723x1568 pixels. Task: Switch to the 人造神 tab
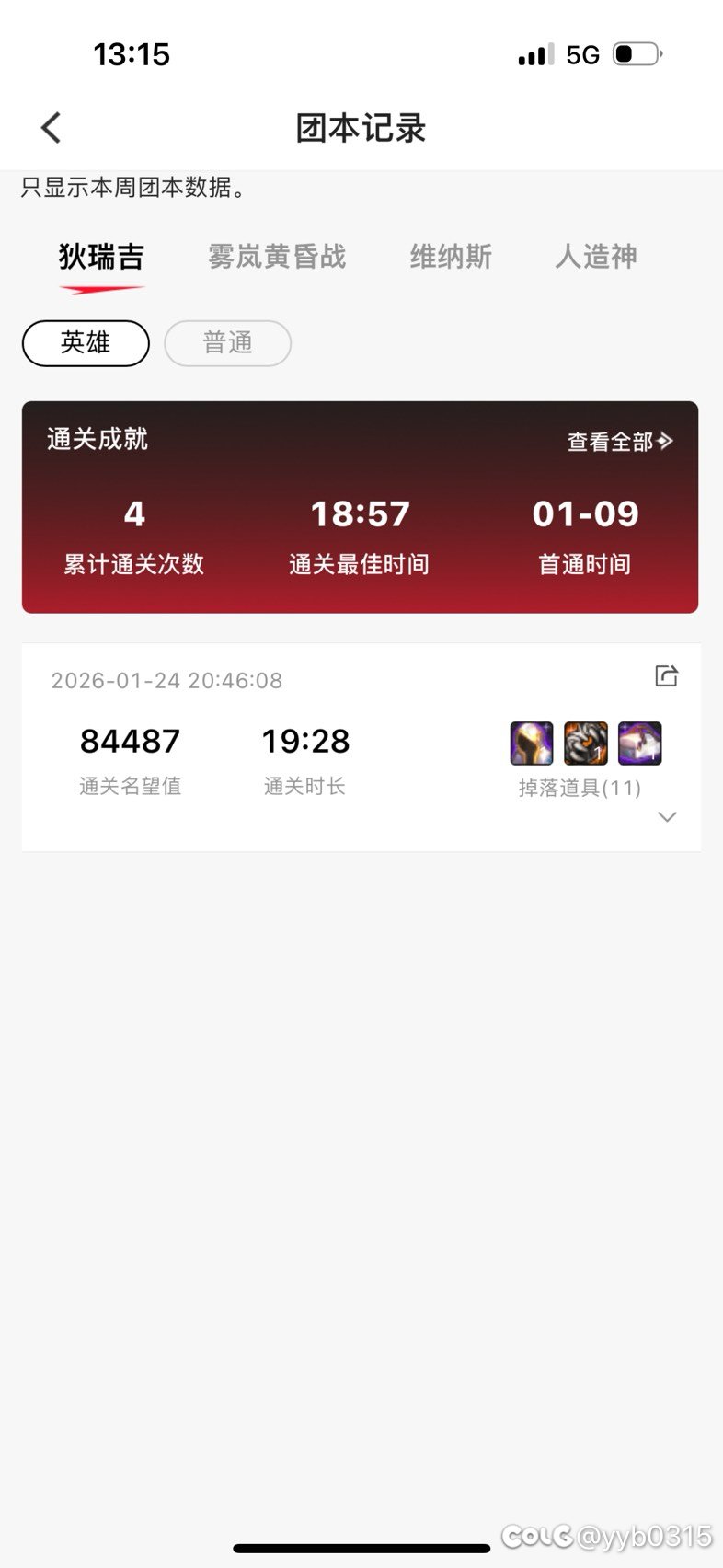(x=596, y=257)
